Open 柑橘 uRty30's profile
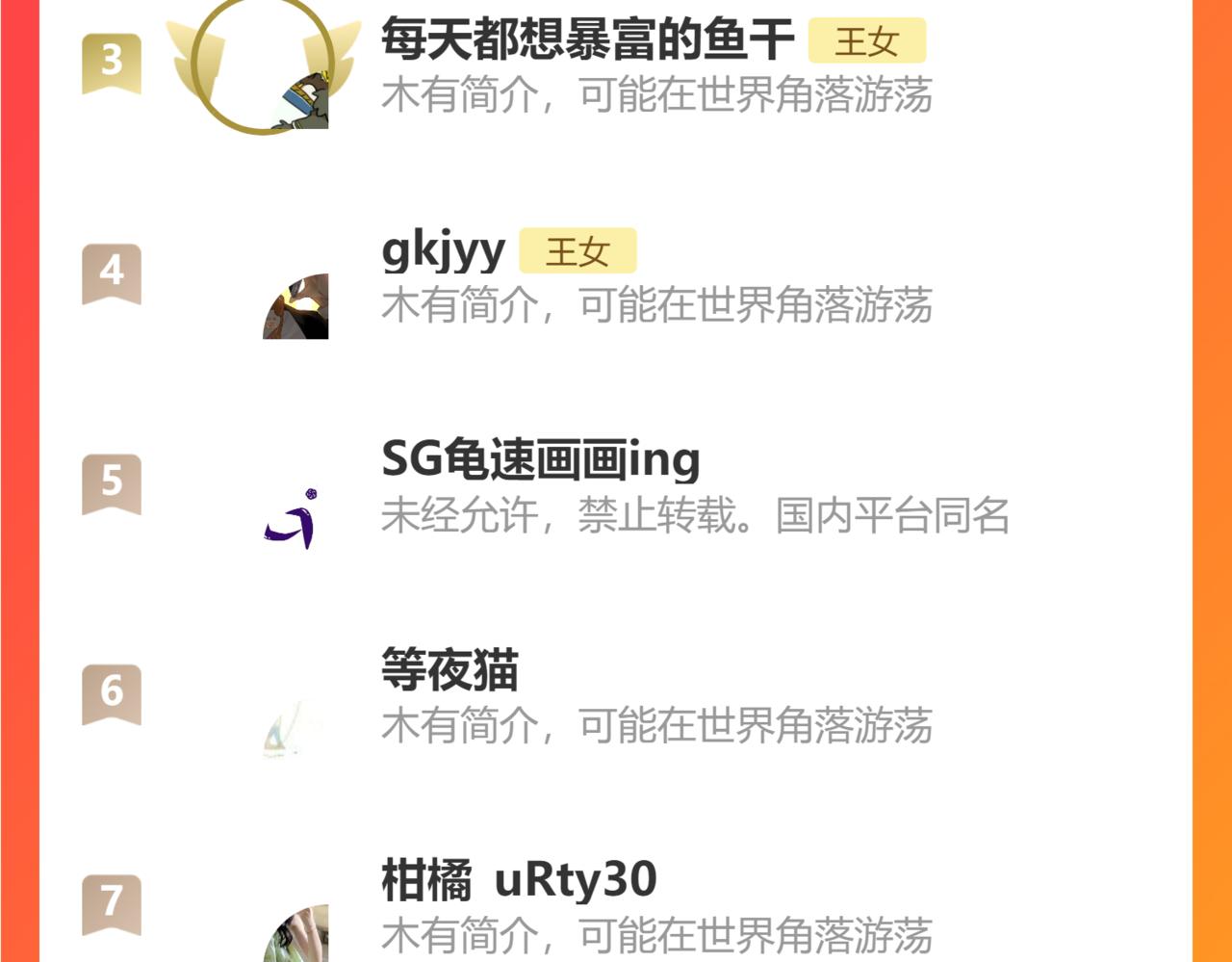The width and height of the screenshot is (1232, 962). (x=519, y=880)
